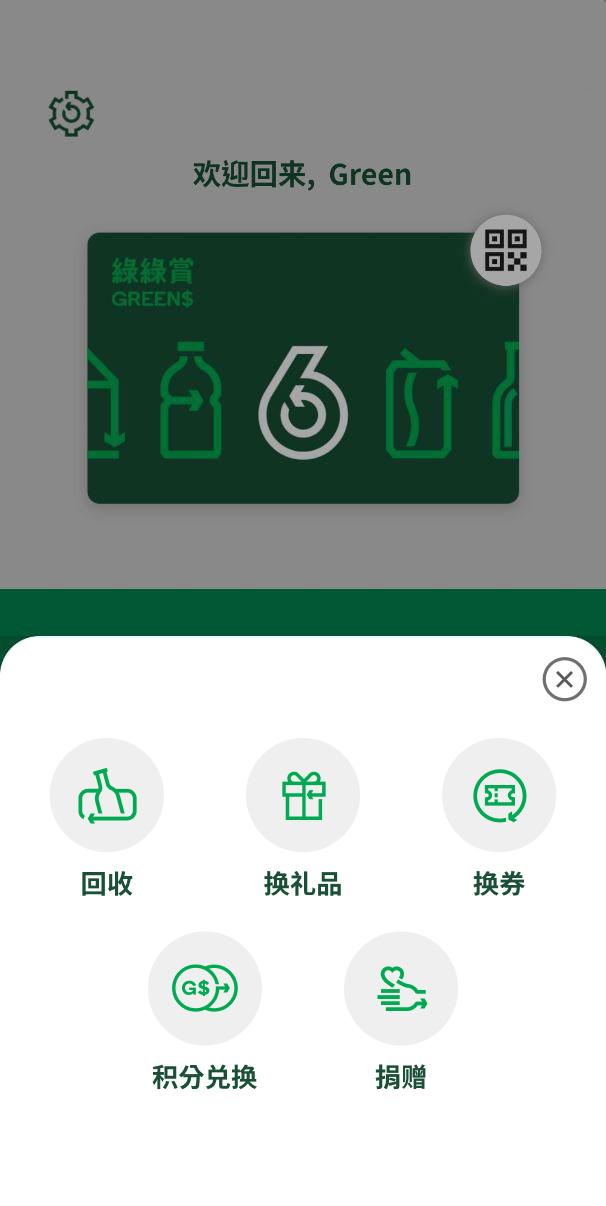Show the QR code button
Image resolution: width=606 pixels, height=1206 pixels.
pos(506,250)
